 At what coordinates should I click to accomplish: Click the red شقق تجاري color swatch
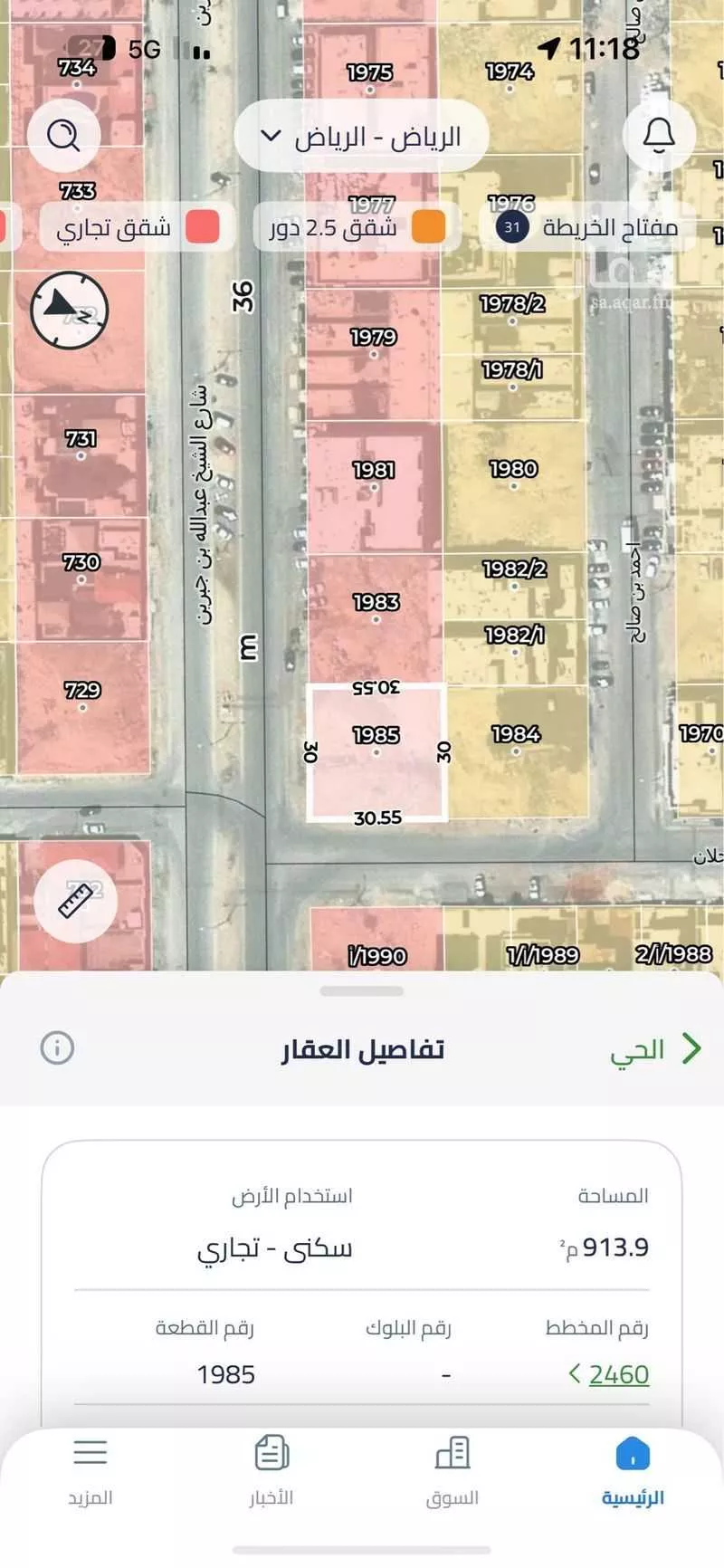(x=203, y=226)
